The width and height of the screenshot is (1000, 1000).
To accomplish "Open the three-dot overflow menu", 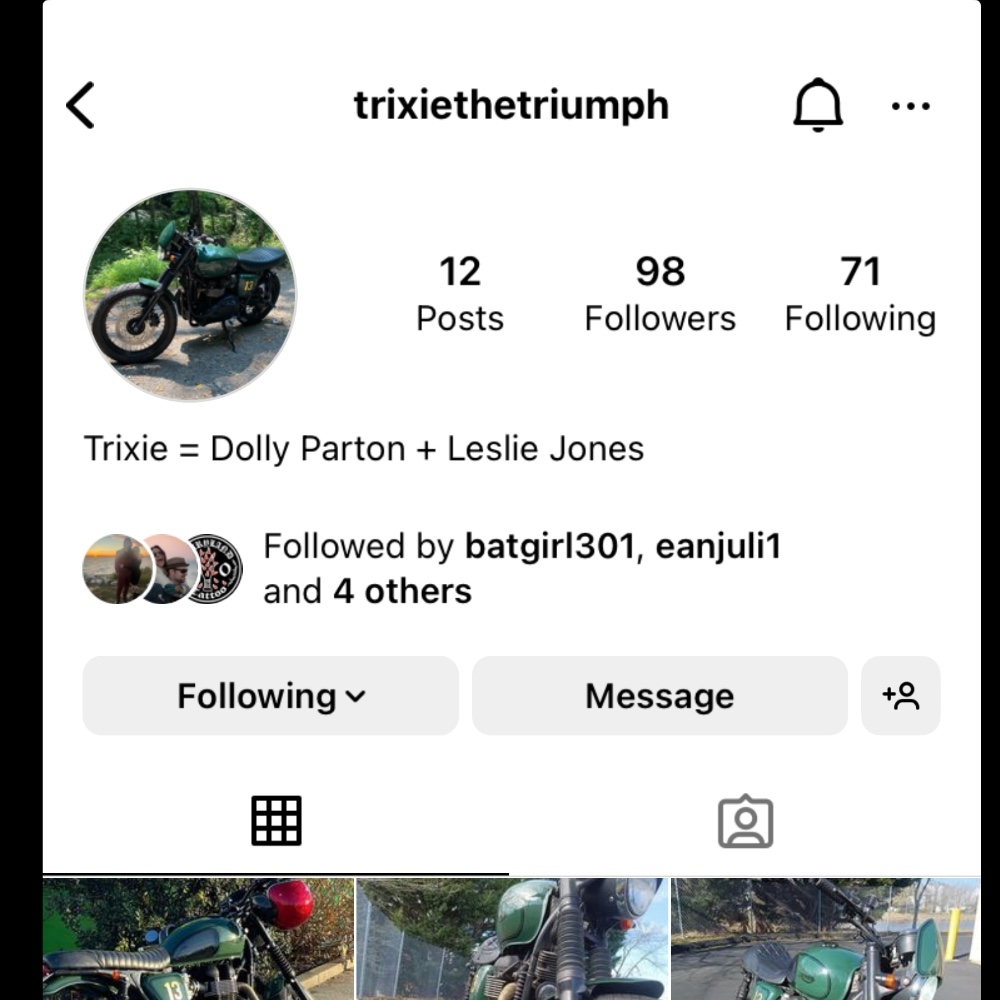I will 910,106.
